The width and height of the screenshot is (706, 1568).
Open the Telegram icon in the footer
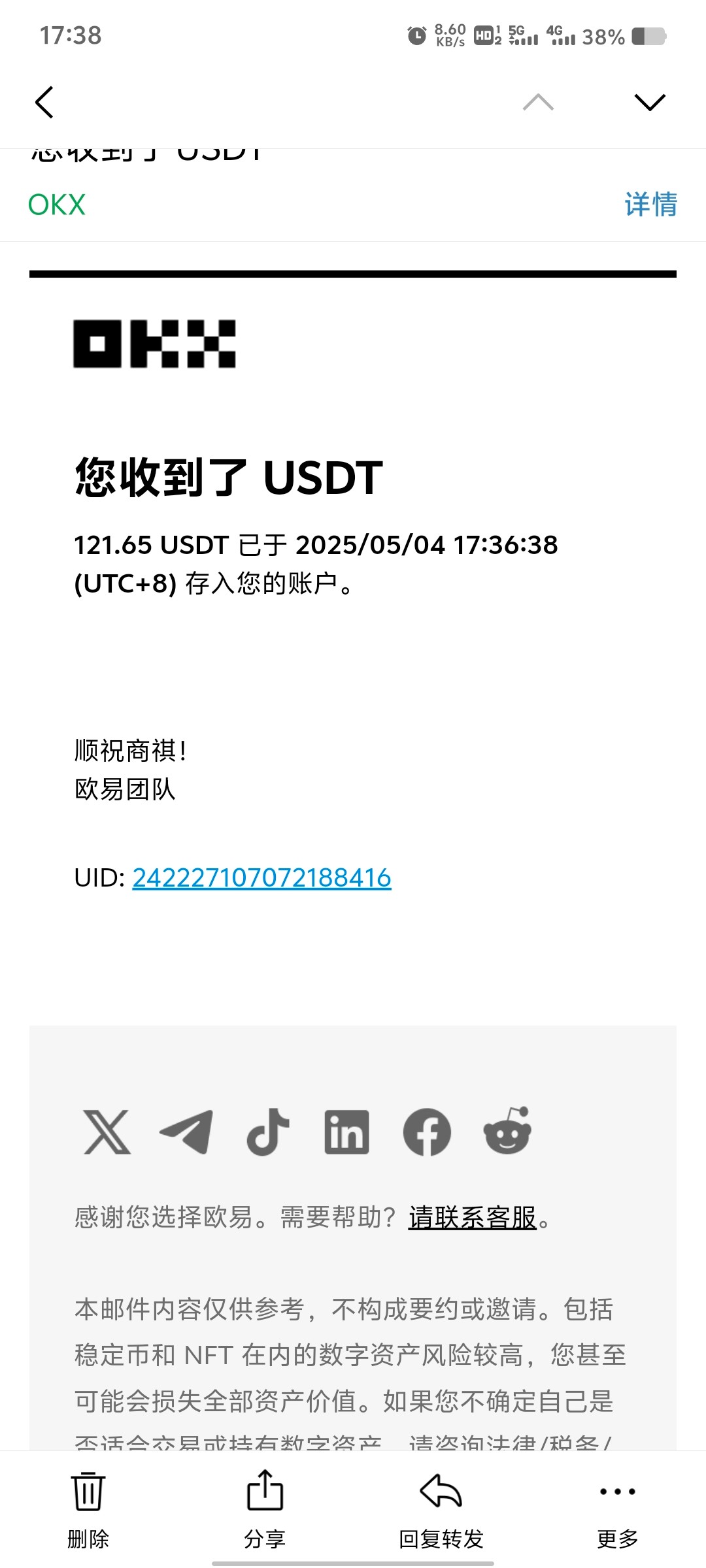186,1132
